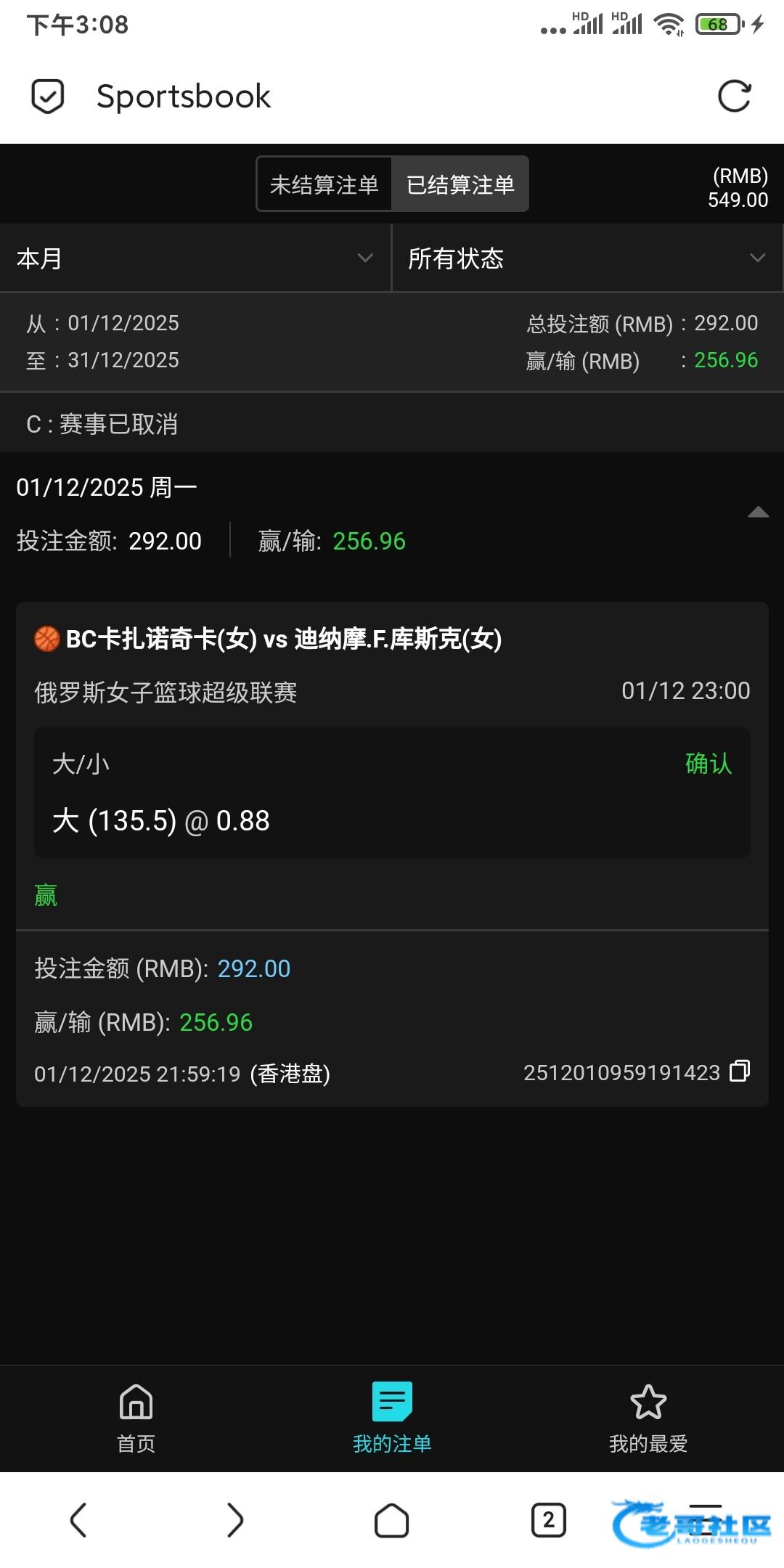Open the 本月 date range dropdown
Screen dimensions: 784x1568
[195, 258]
